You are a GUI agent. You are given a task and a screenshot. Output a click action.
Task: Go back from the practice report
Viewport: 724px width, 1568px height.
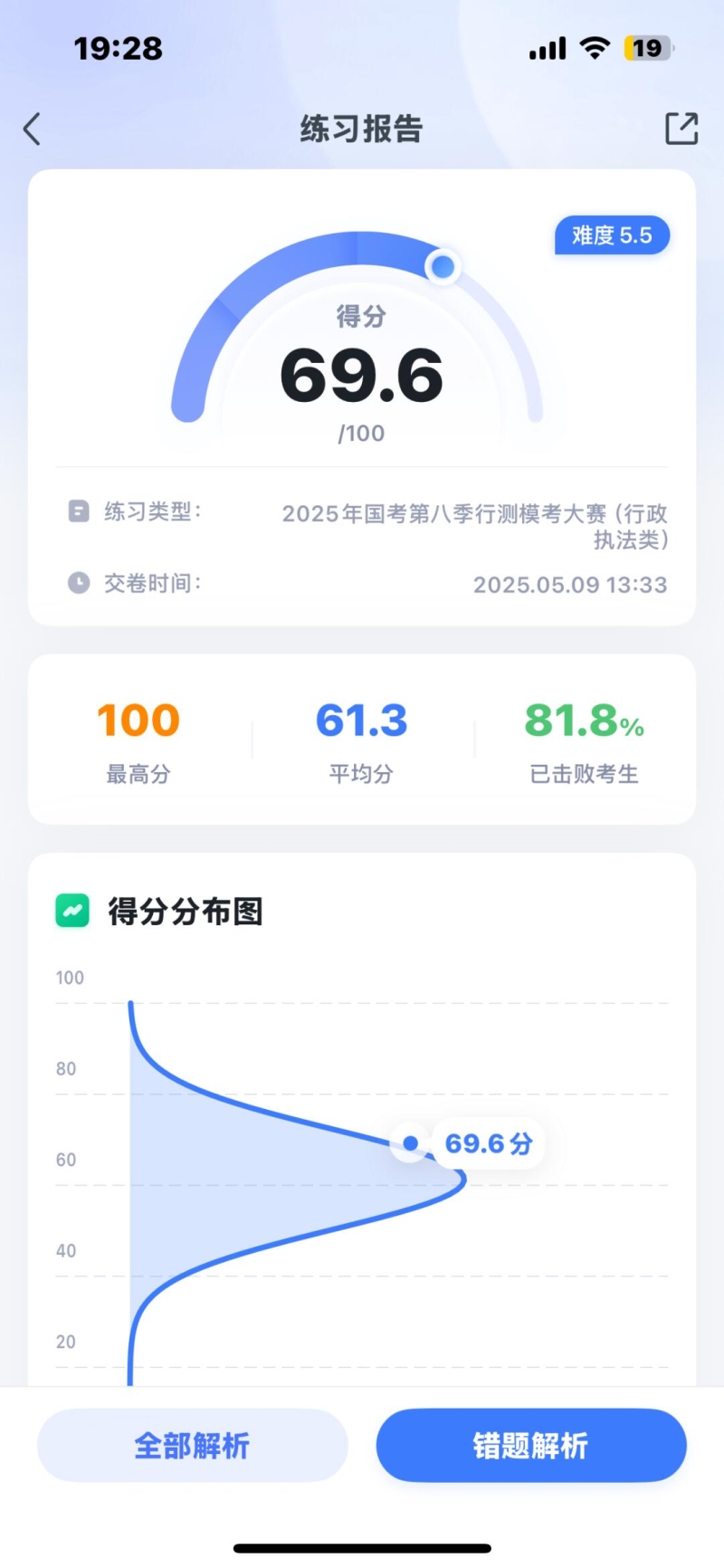pos(33,129)
